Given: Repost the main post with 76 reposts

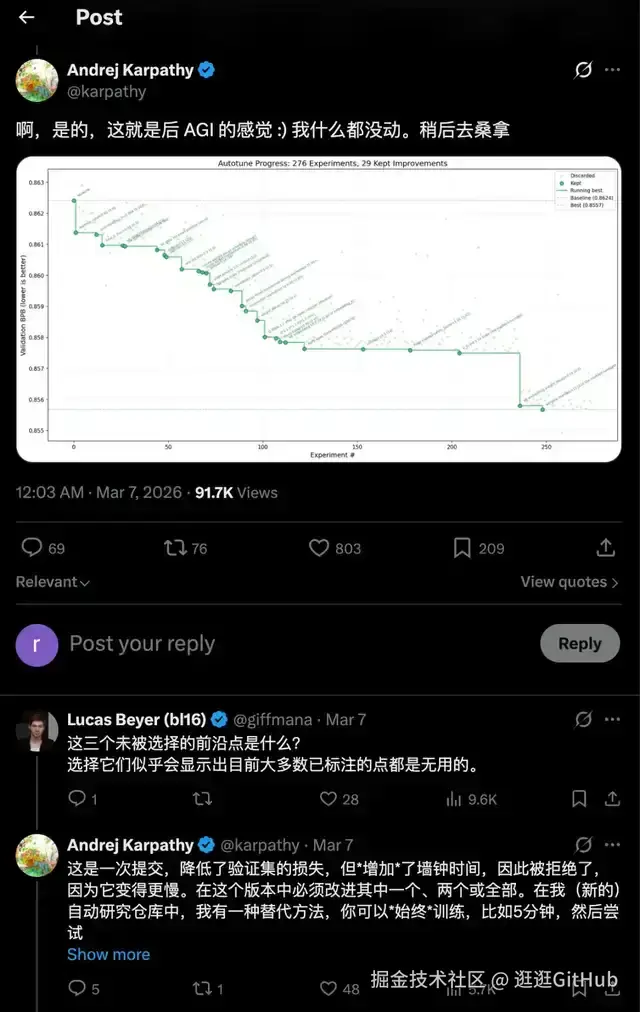Looking at the screenshot, I should (175, 548).
